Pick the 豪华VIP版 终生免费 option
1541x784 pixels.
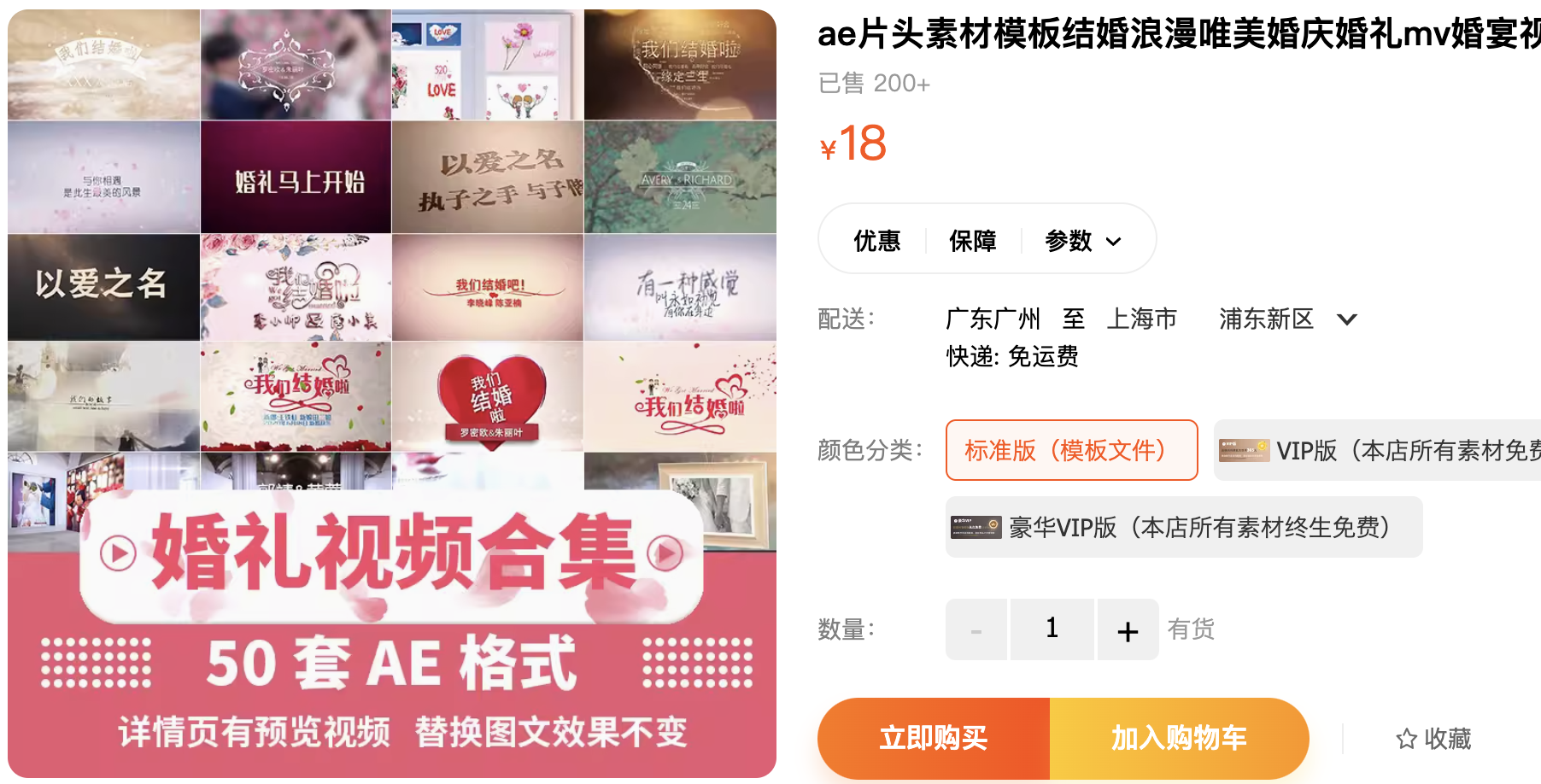[1183, 527]
